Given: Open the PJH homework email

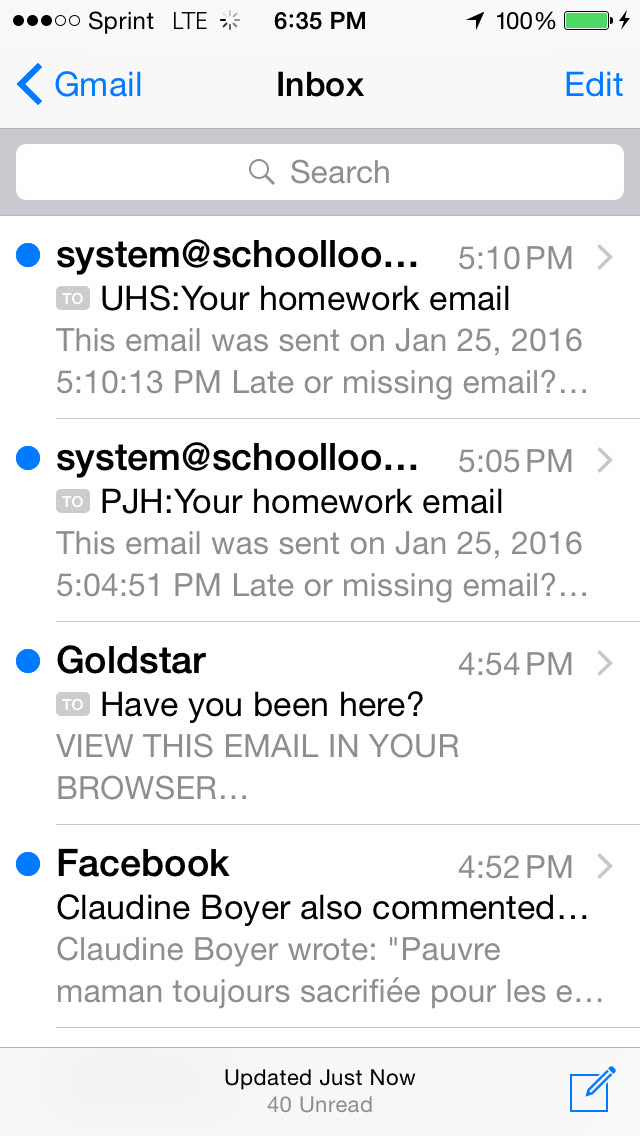Looking at the screenshot, I should [320, 522].
